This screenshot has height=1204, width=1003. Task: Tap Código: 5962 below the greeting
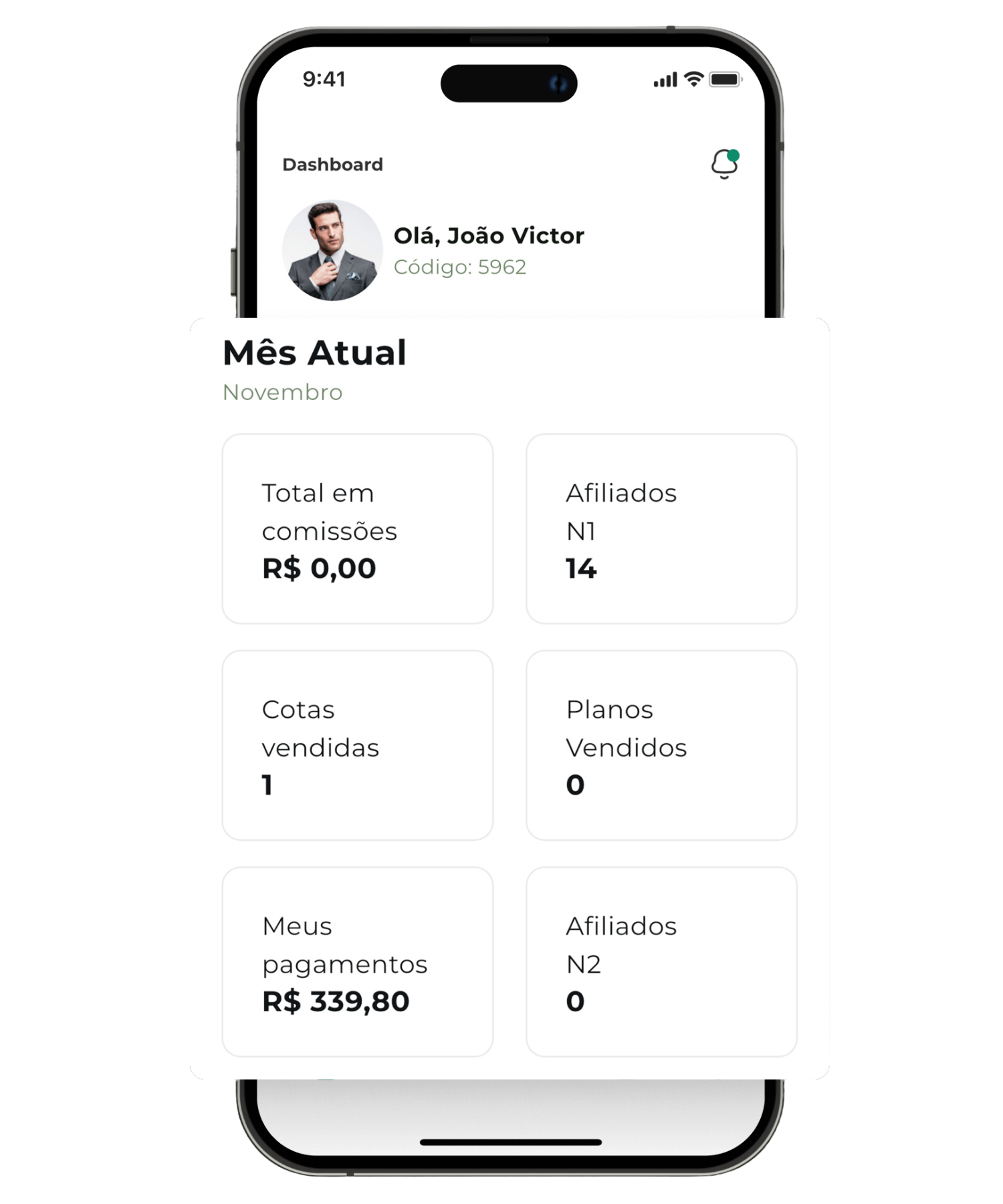pyautogui.click(x=461, y=267)
